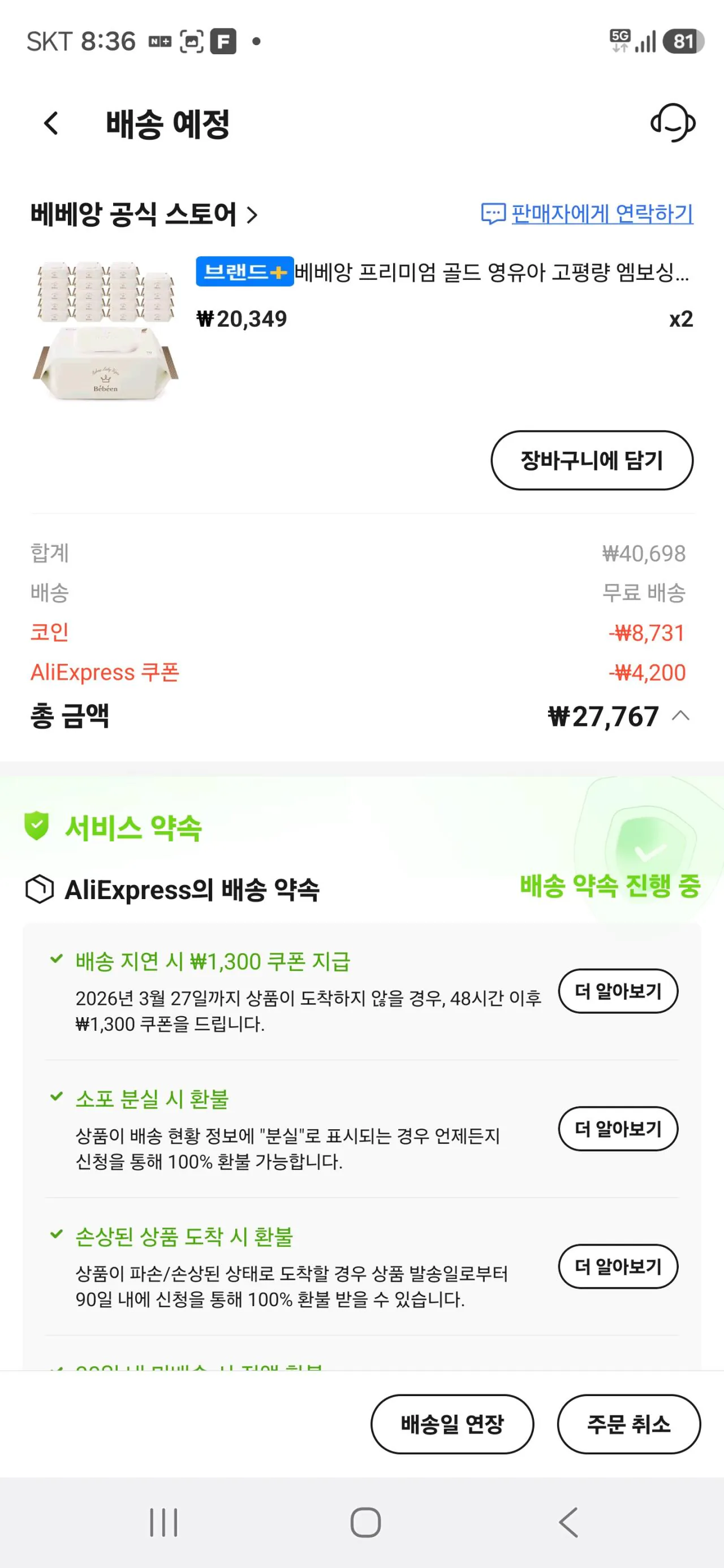The height and width of the screenshot is (1568, 724).
Task: Open 베베앙 공식 스토어 via its chevron
Action: click(253, 216)
